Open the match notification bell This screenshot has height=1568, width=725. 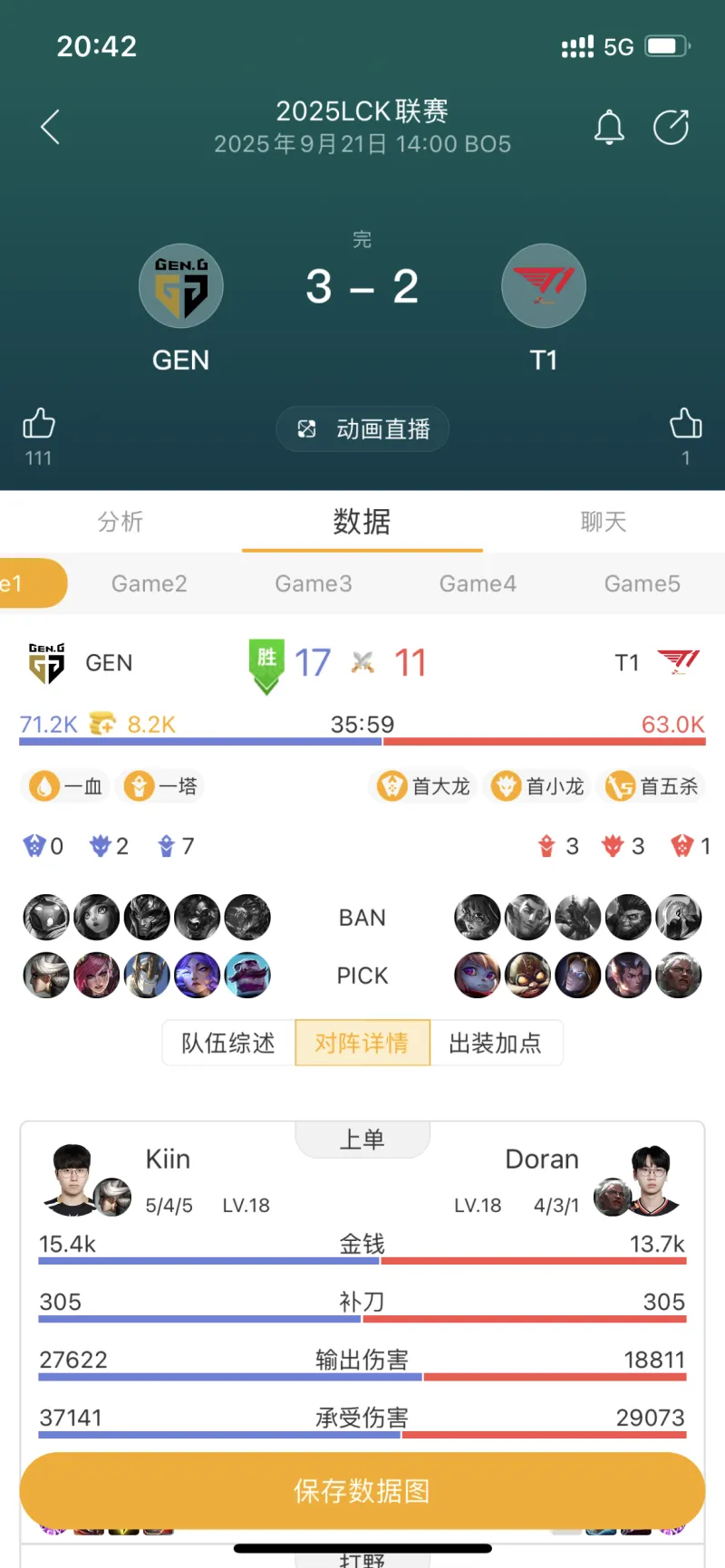pyautogui.click(x=609, y=127)
